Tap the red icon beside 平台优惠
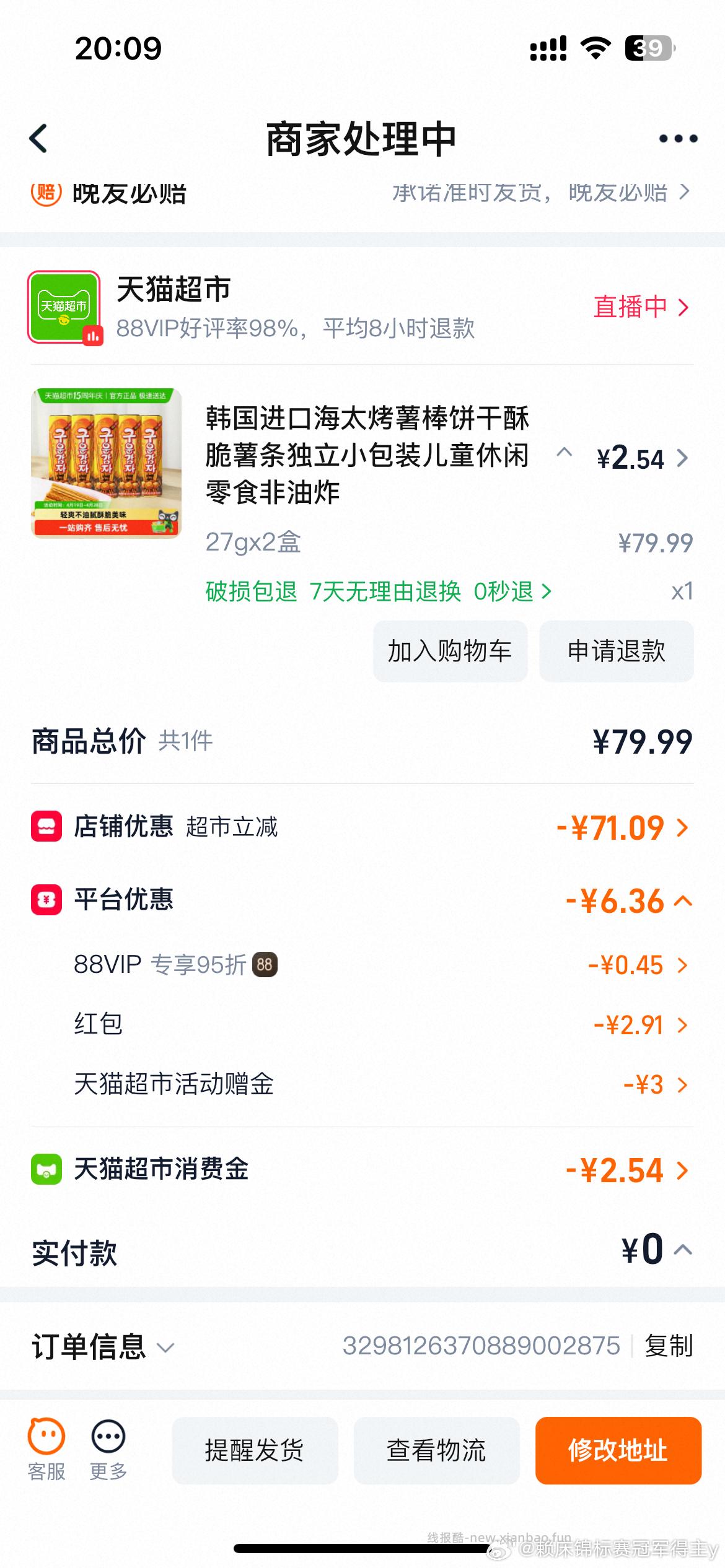The height and width of the screenshot is (1568, 725). tap(46, 901)
